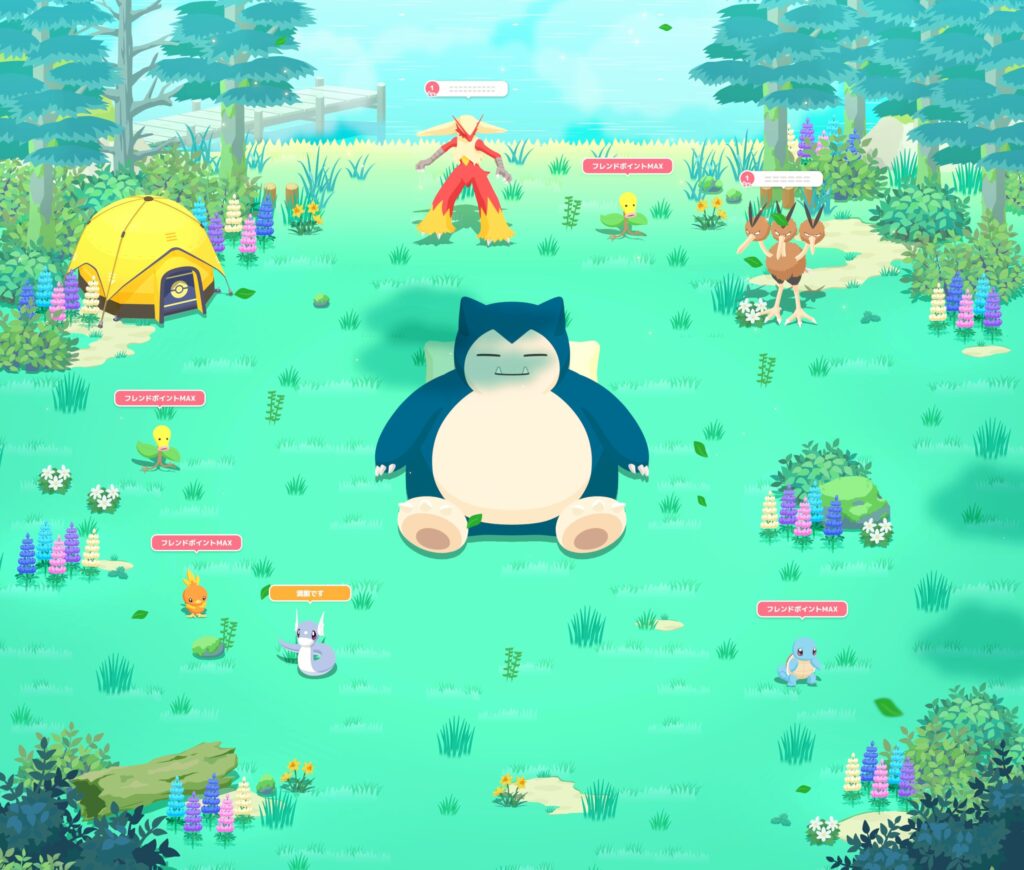Tap the Bellsprout next to Blaziken
This screenshot has height=870, width=1024.
point(626,214)
